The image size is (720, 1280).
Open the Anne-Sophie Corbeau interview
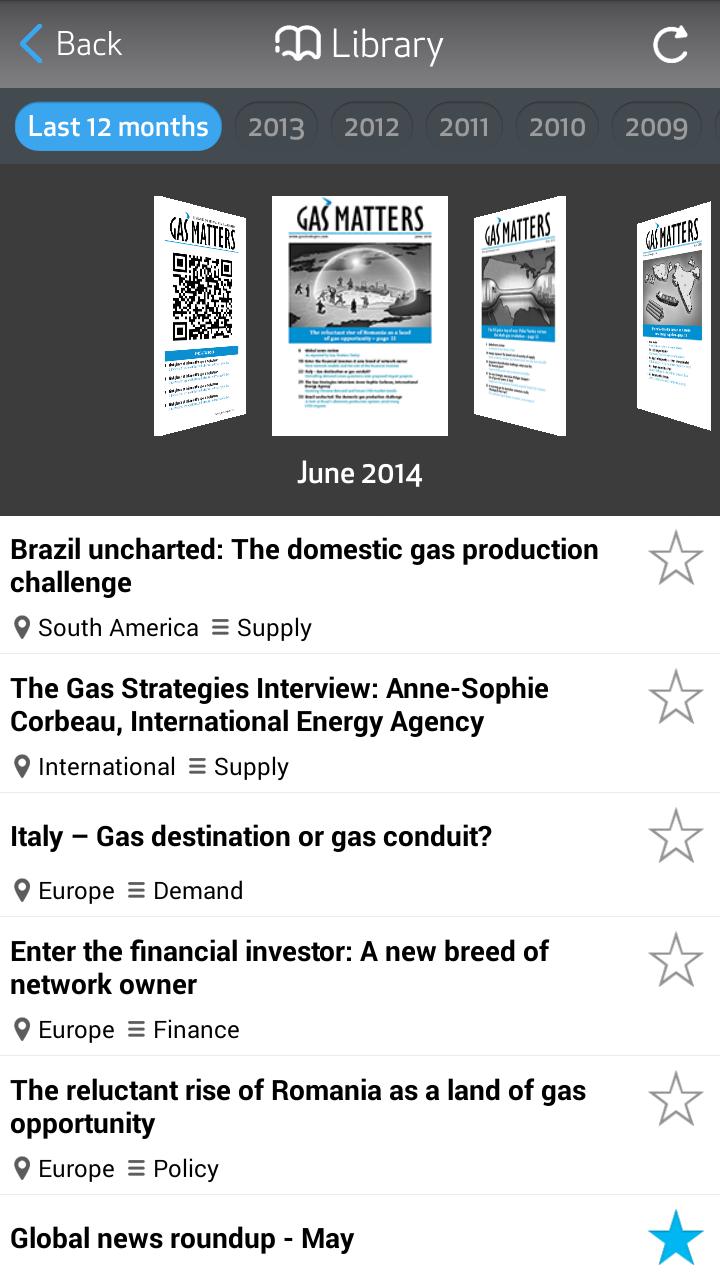pos(280,705)
